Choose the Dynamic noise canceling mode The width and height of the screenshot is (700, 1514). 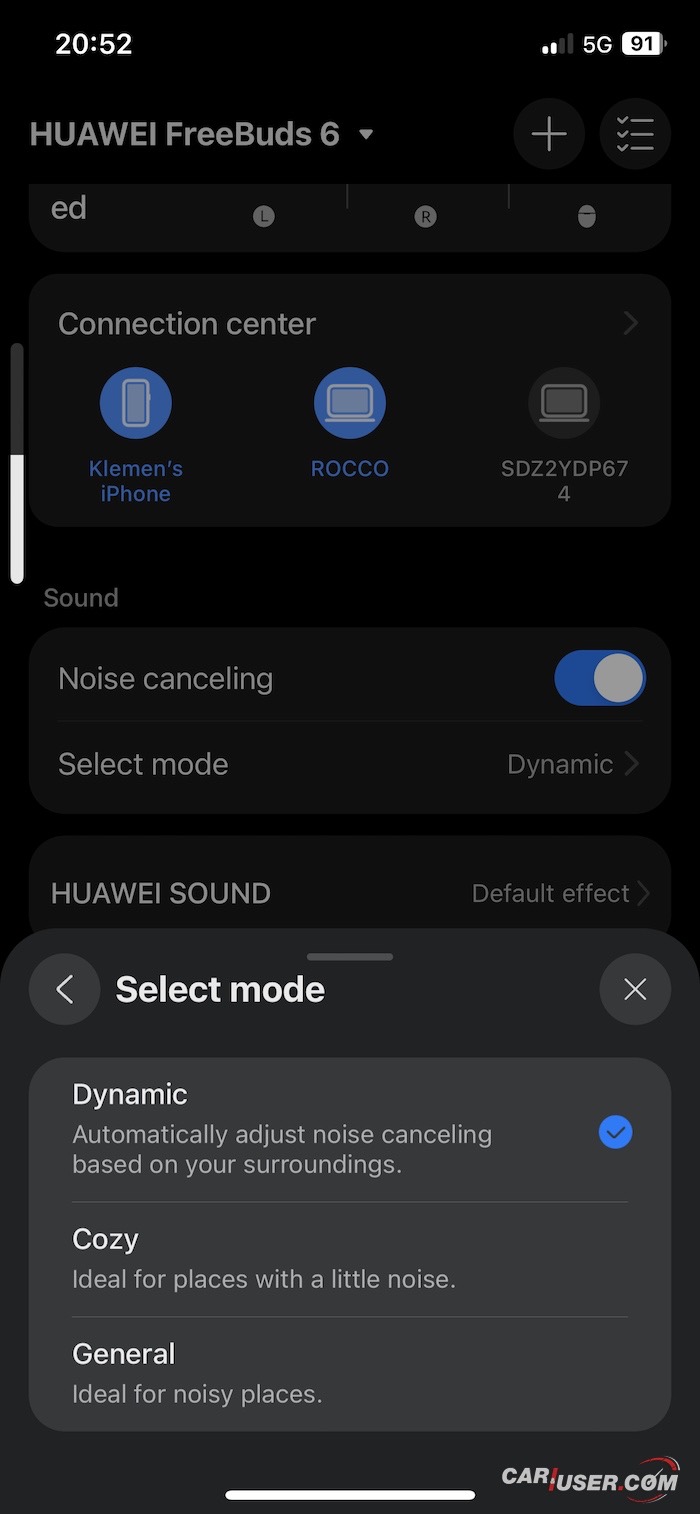coord(349,1131)
